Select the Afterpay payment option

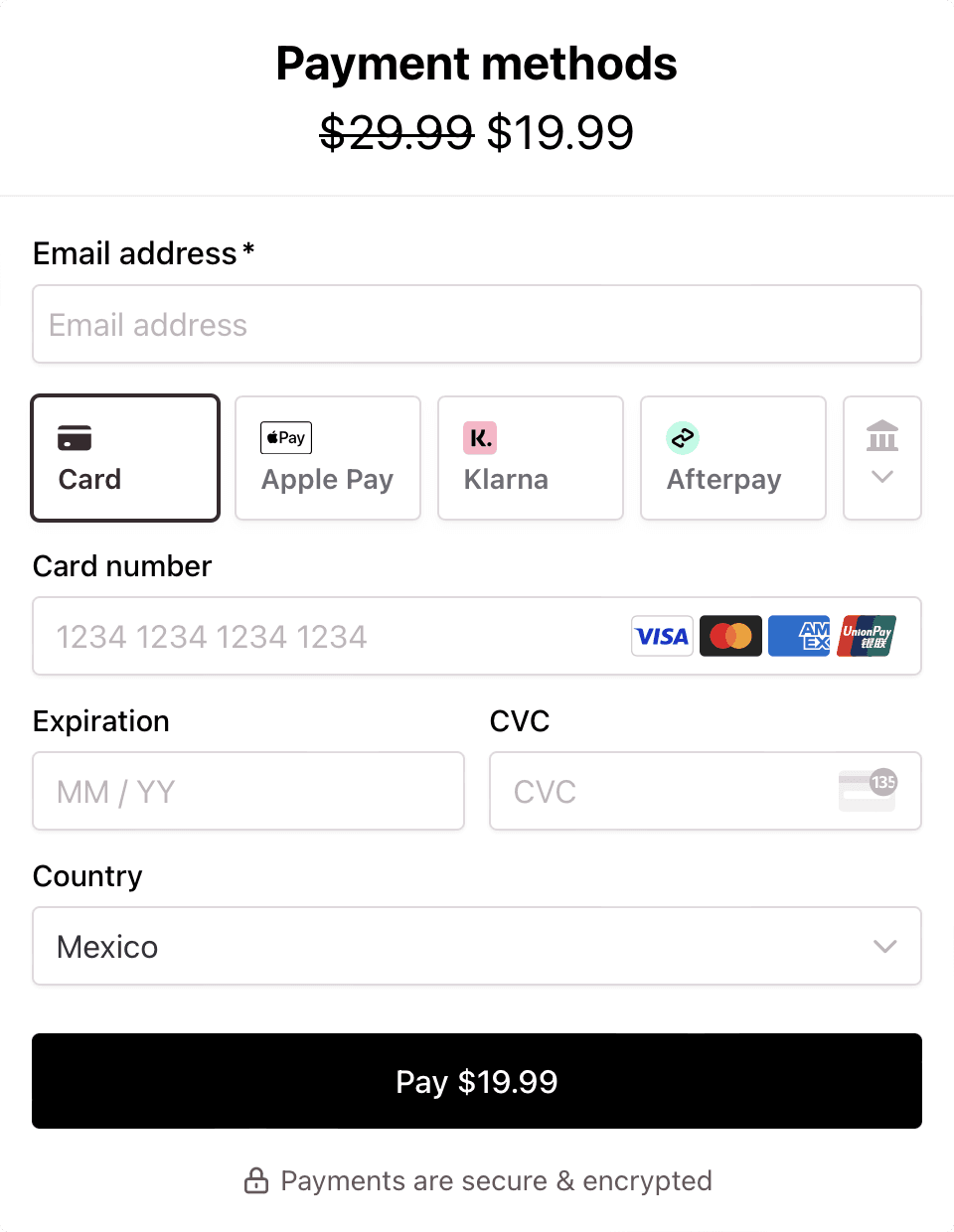tap(733, 458)
